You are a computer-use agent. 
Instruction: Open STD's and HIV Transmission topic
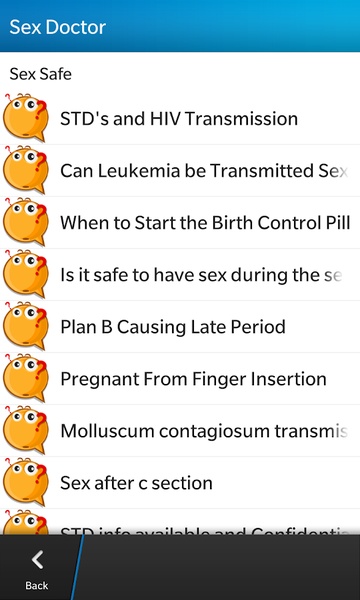(180, 119)
